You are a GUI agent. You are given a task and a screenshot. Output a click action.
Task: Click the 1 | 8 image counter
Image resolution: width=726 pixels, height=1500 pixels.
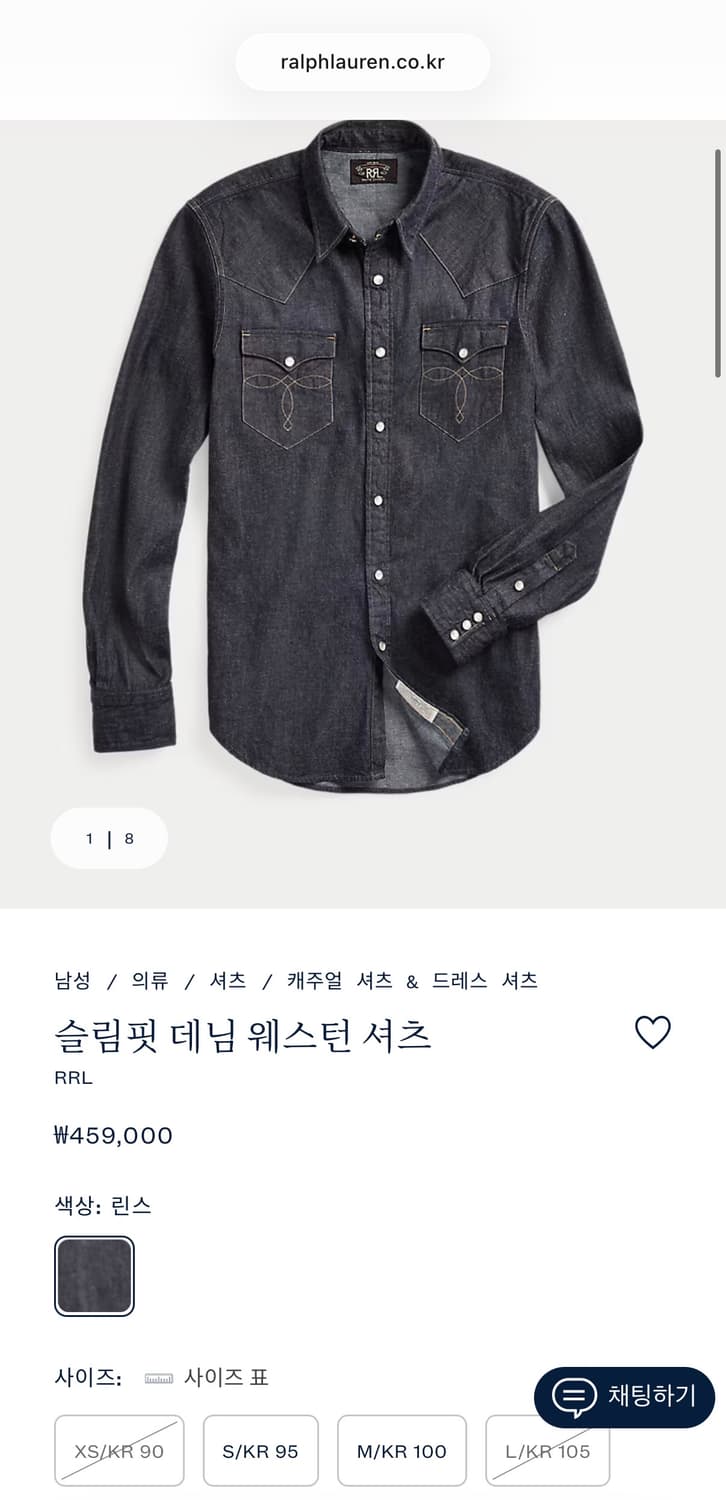click(x=109, y=838)
